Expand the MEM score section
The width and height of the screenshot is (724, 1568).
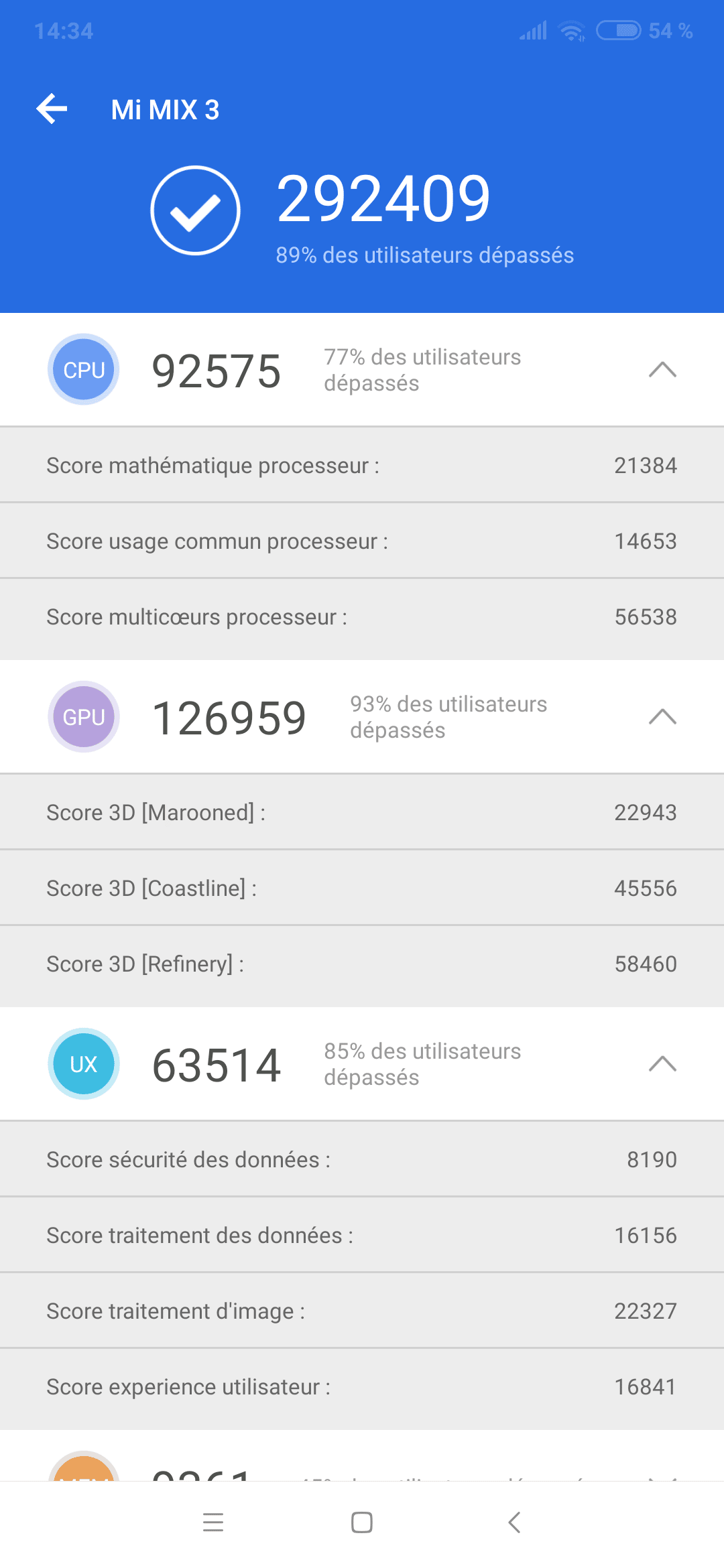click(x=662, y=1476)
